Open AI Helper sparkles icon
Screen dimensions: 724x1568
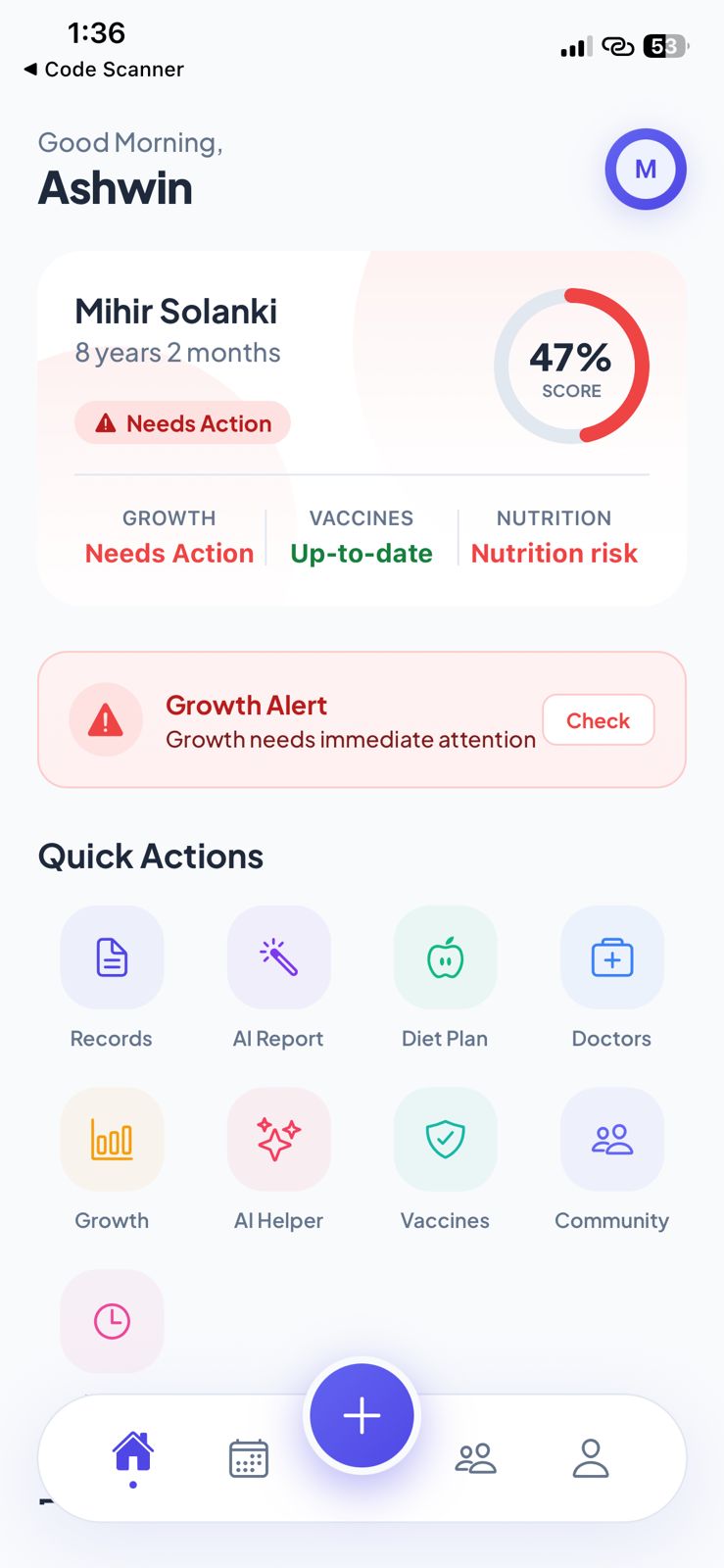(278, 1139)
